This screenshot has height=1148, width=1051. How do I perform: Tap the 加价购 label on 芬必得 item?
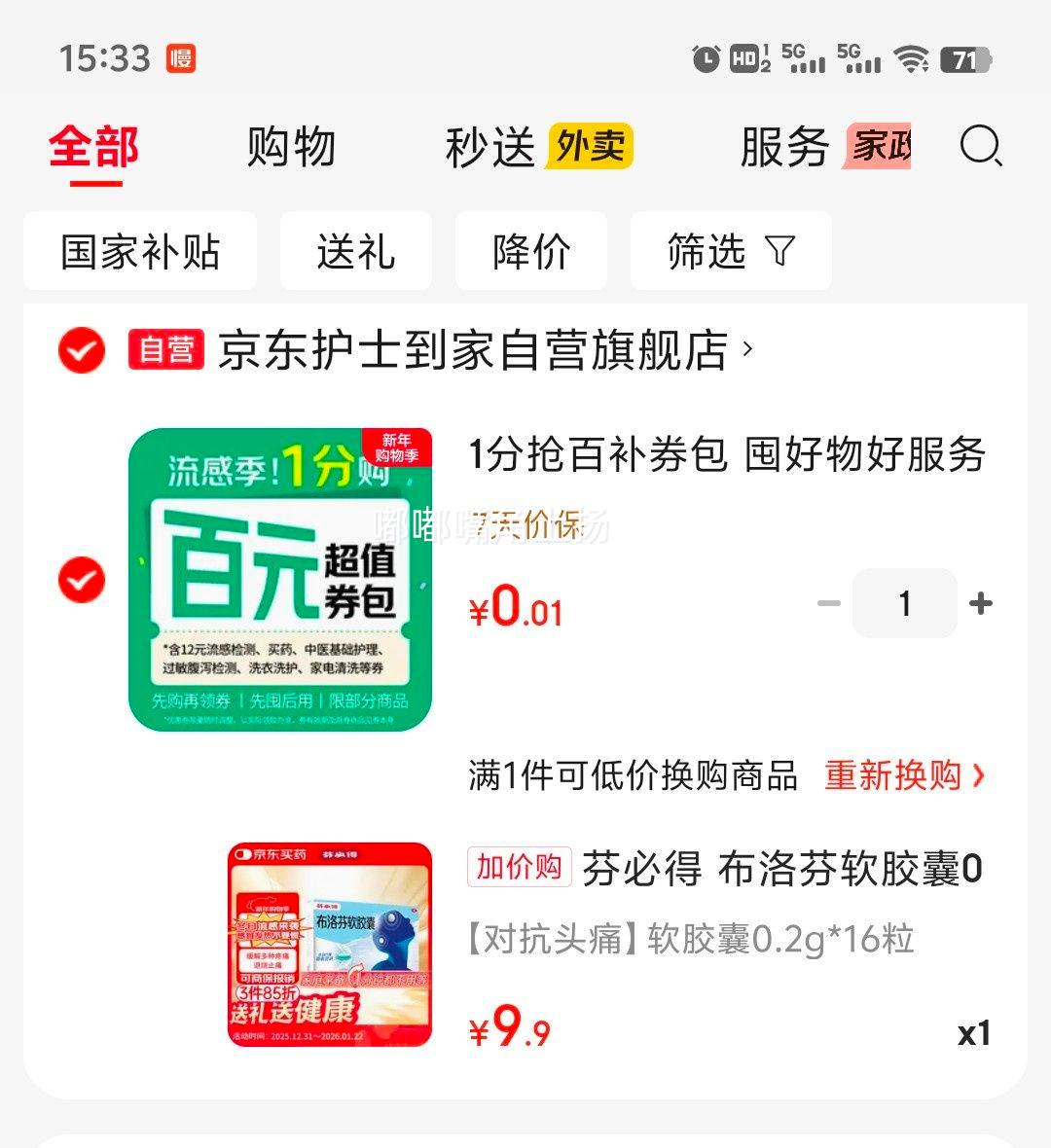coord(518,867)
